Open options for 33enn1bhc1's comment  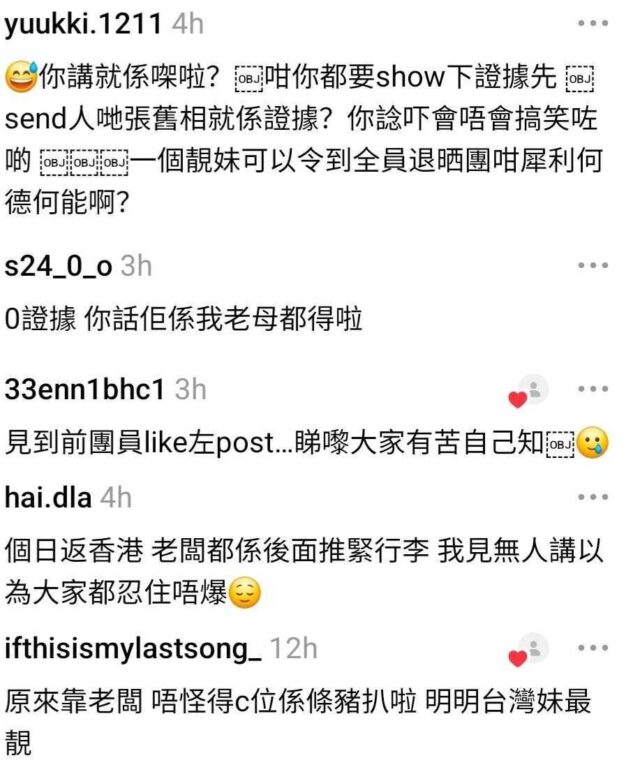click(x=592, y=390)
